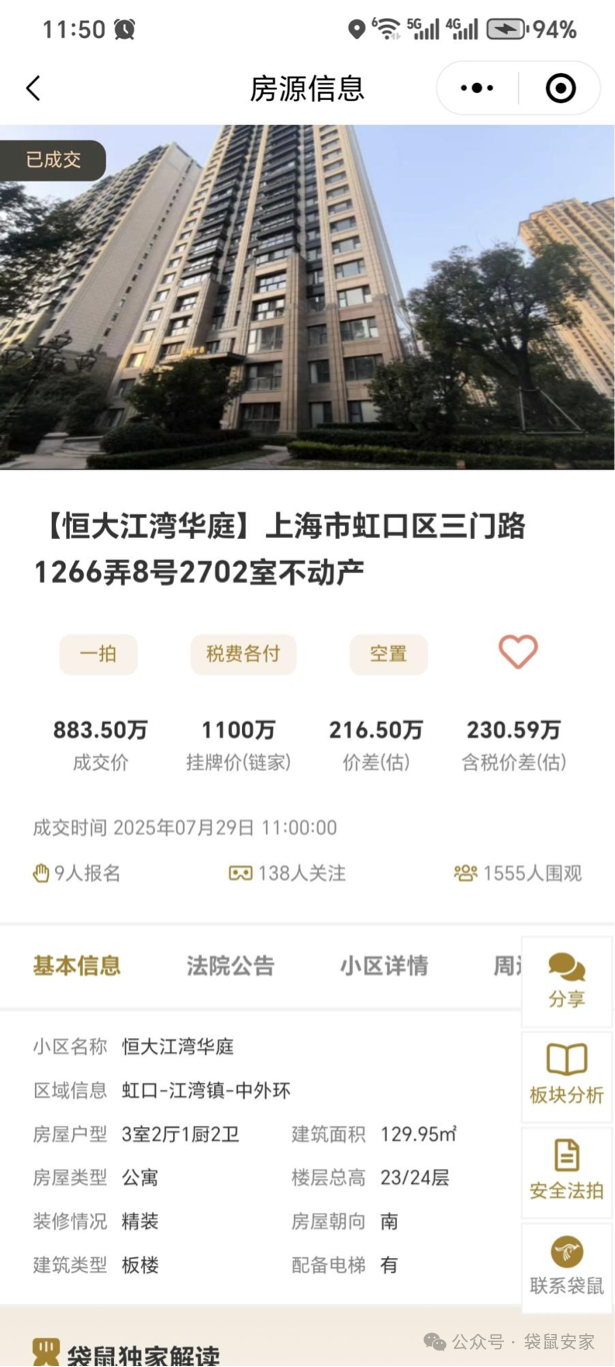Open the mini program more options menu
615x1367 pixels.
tap(477, 88)
